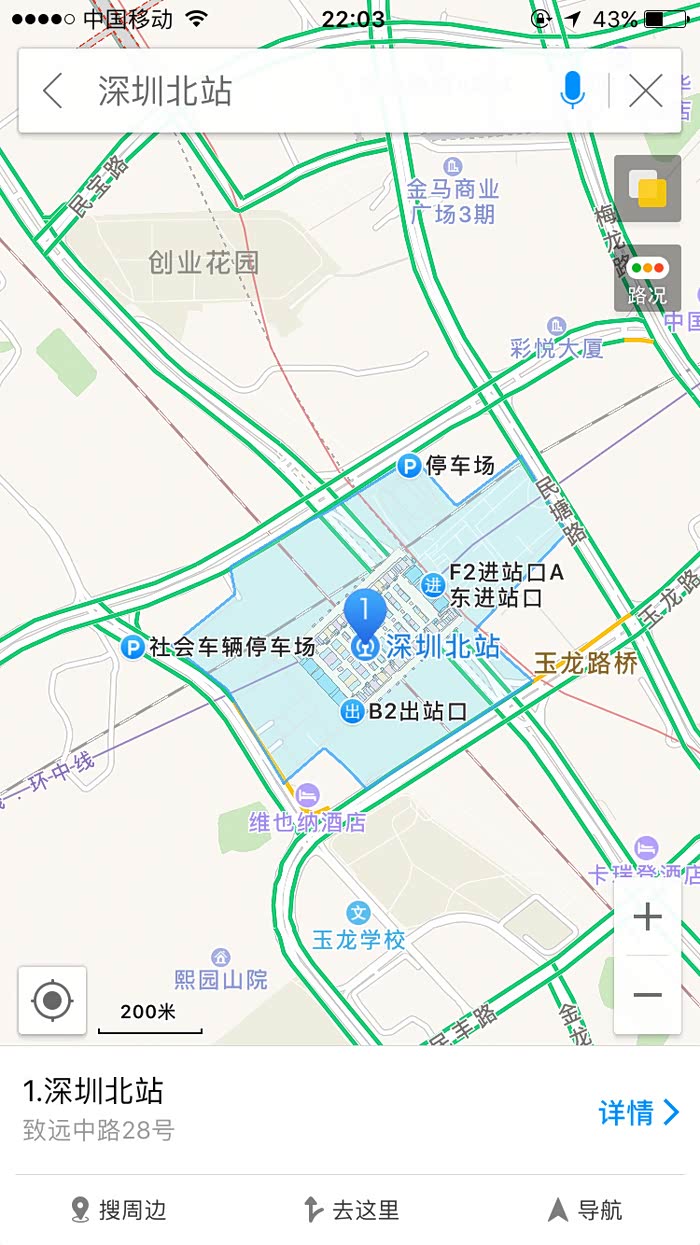Select the B2出站口 exit marker
This screenshot has width=700, height=1245.
[352, 712]
